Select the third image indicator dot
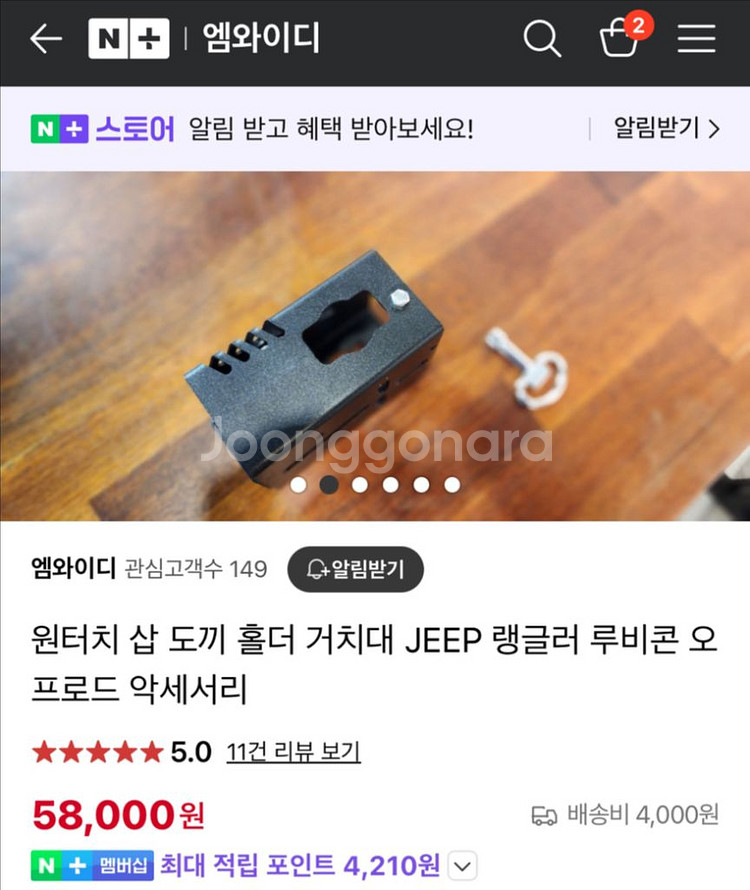750x890 pixels. [359, 485]
